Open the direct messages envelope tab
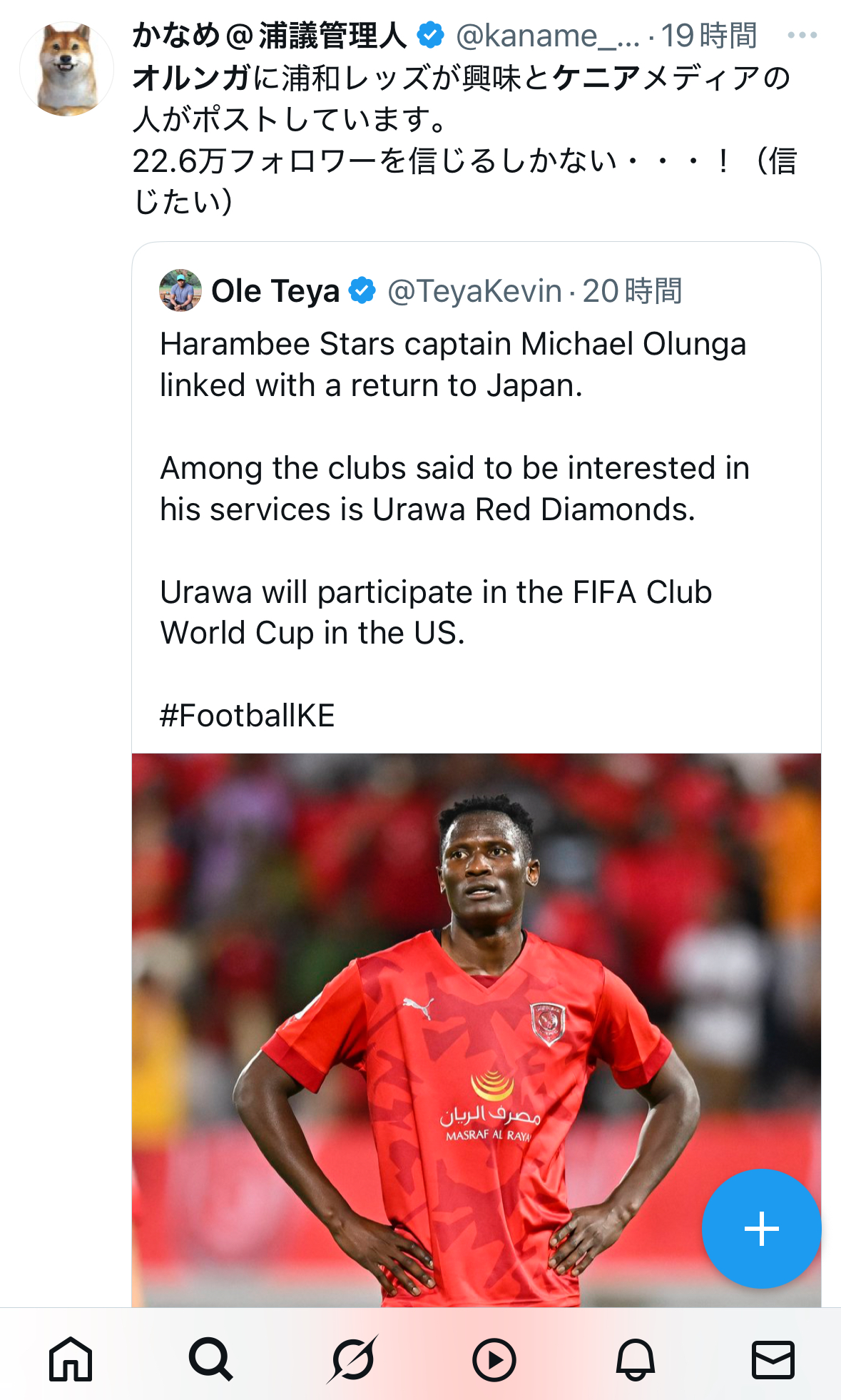This screenshot has width=841, height=1400. pos(773,1359)
